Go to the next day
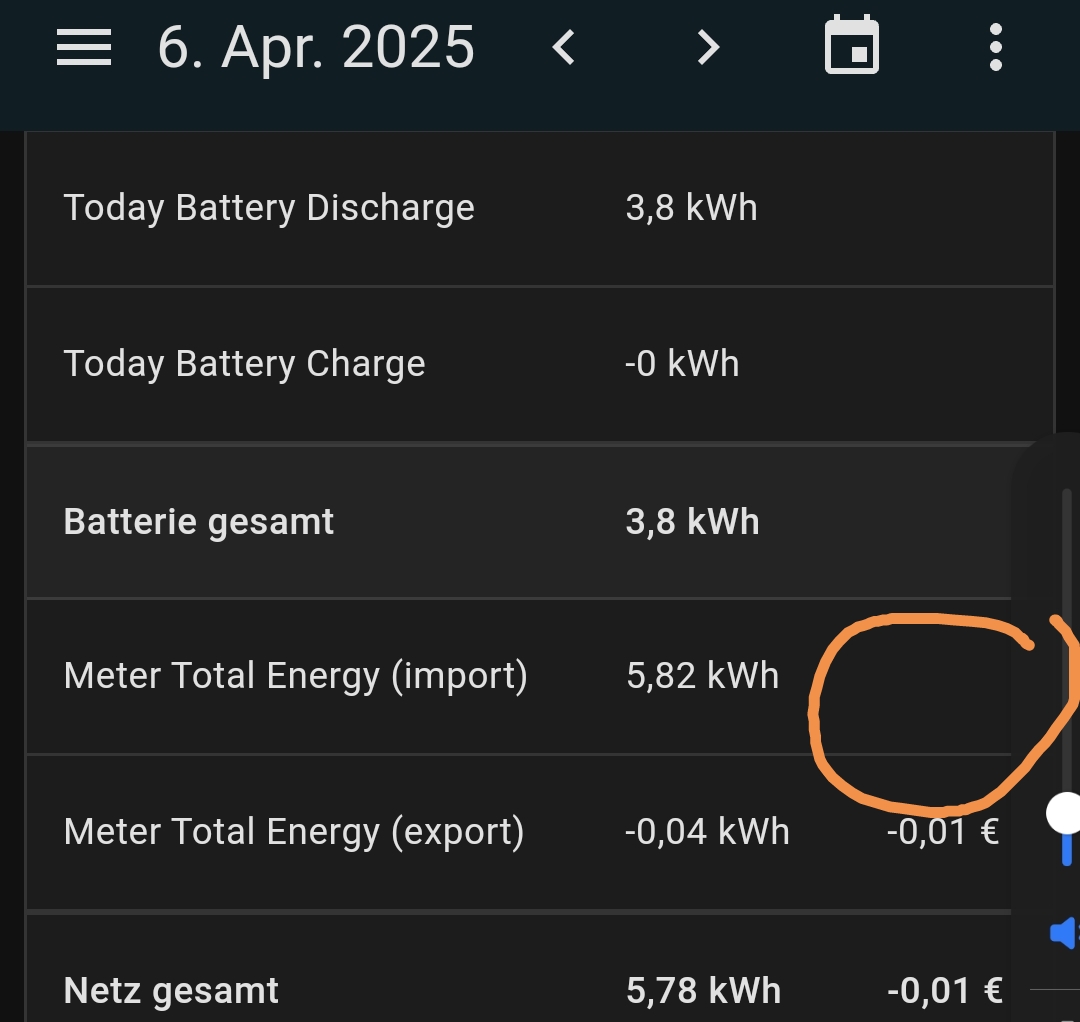 click(x=708, y=47)
